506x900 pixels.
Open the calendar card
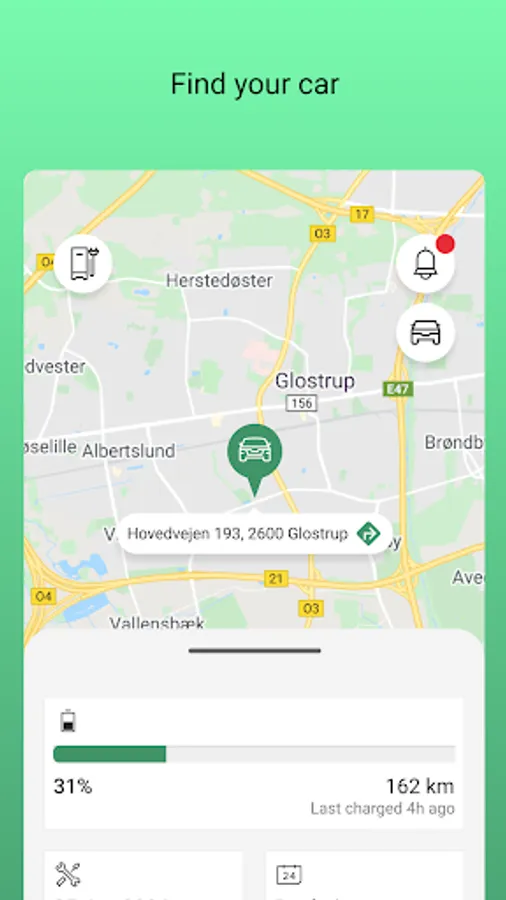click(x=364, y=875)
